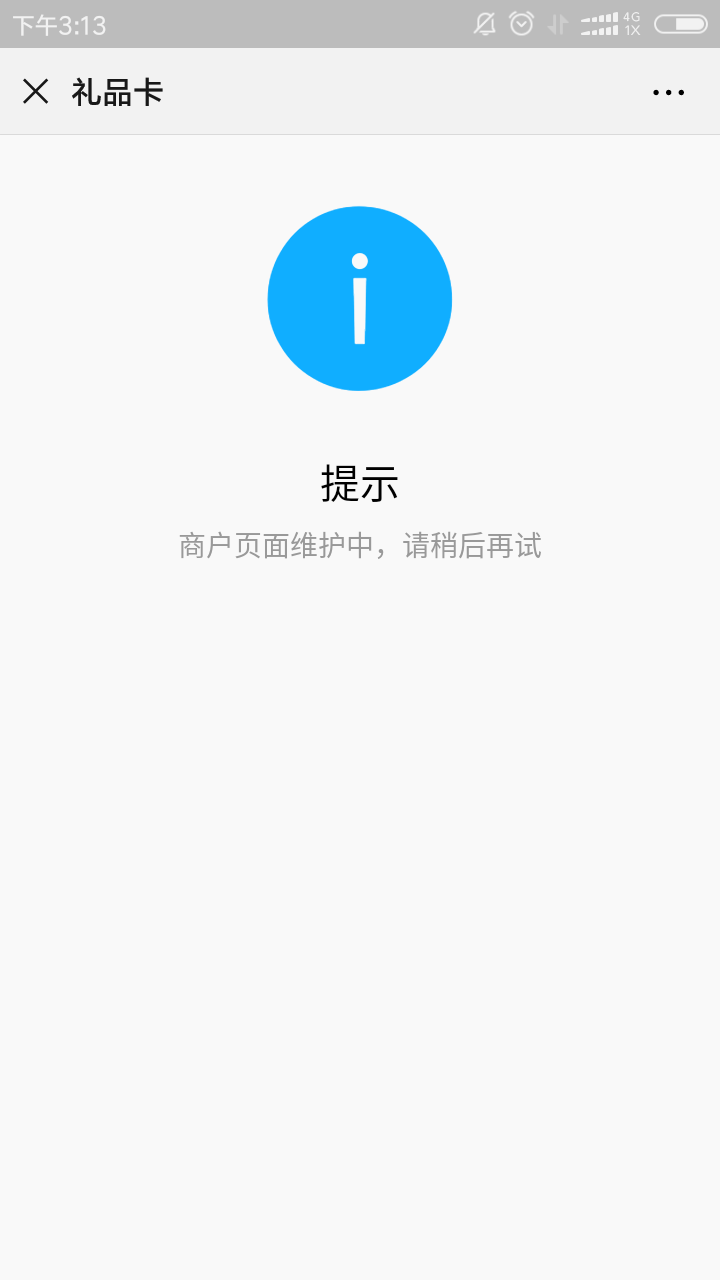Click the 4G 1X network indicator
Image resolution: width=720 pixels, height=1280 pixels.
click(x=630, y=24)
